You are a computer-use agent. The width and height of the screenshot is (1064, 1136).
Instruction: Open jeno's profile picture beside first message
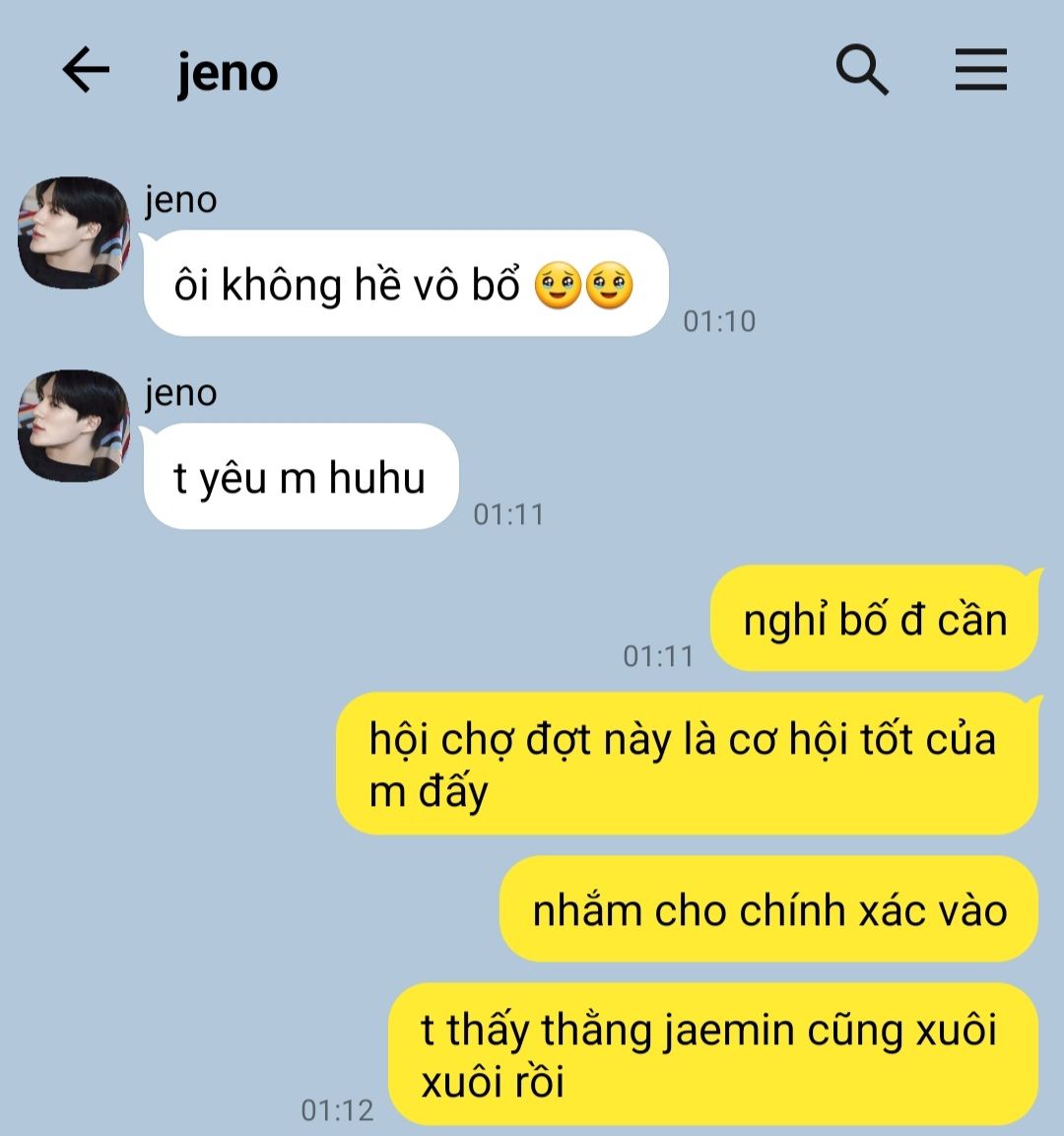(x=74, y=234)
